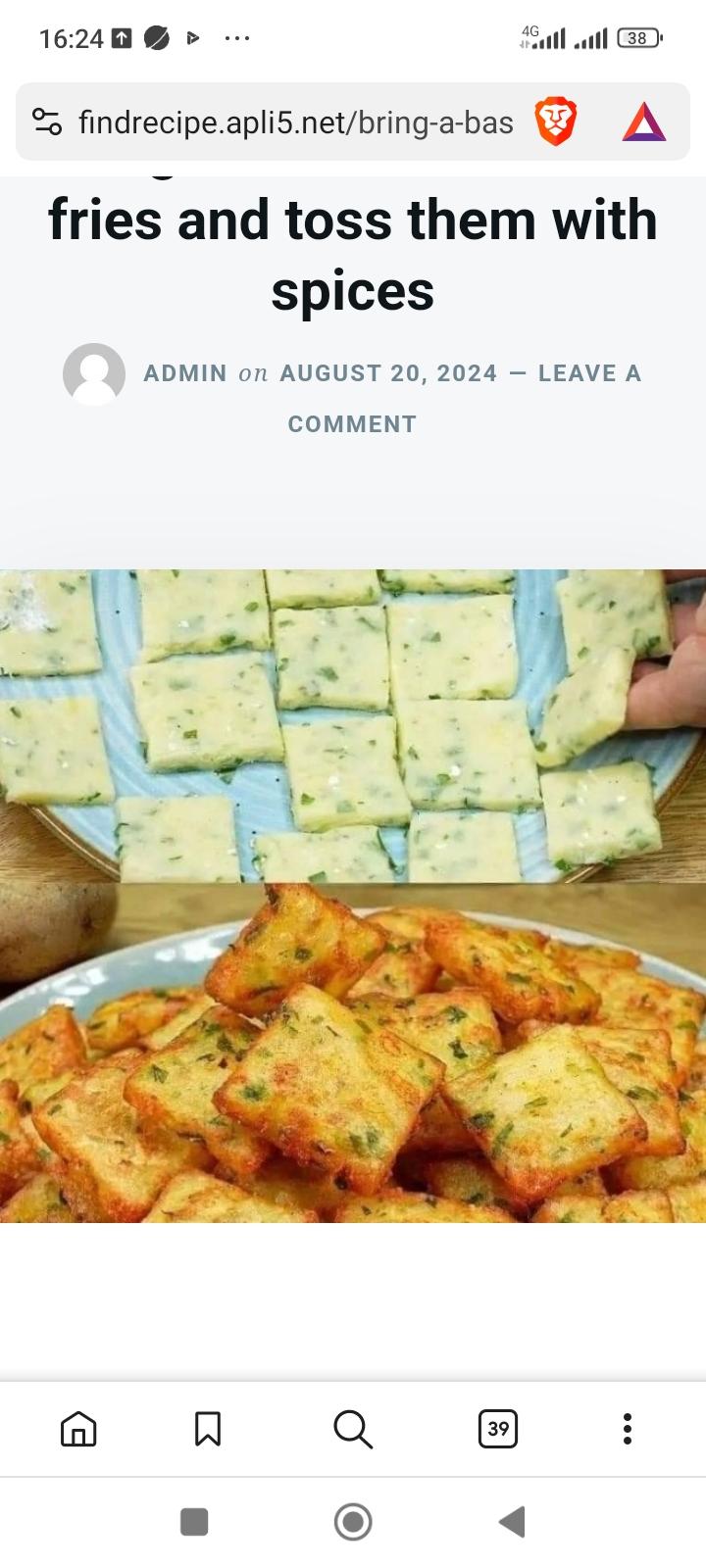Open site settings icon in address bar
The height and width of the screenshot is (1568, 706).
47,122
